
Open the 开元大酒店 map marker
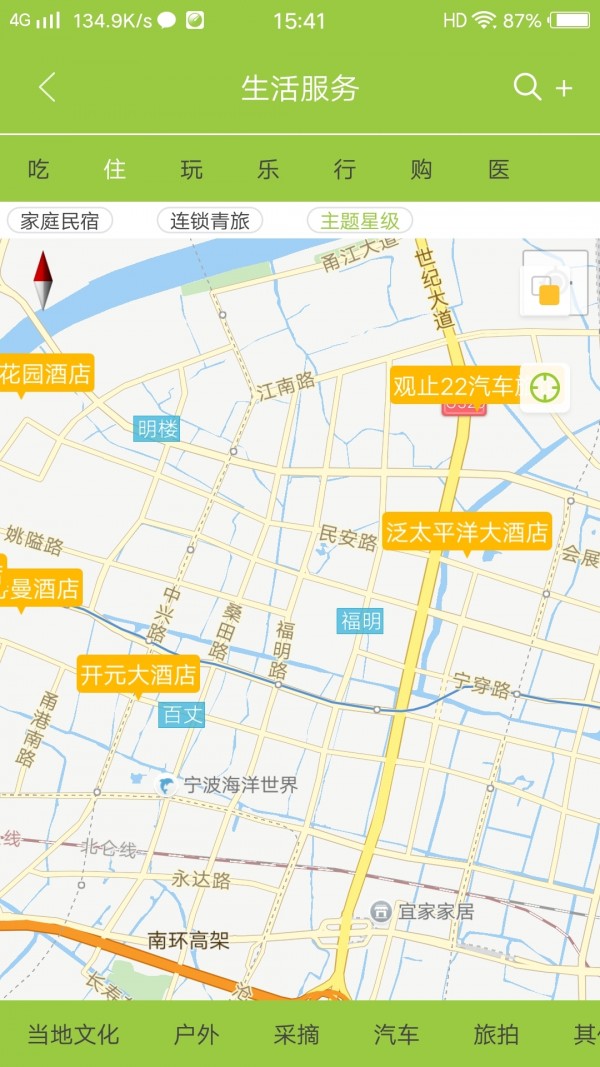point(138,674)
